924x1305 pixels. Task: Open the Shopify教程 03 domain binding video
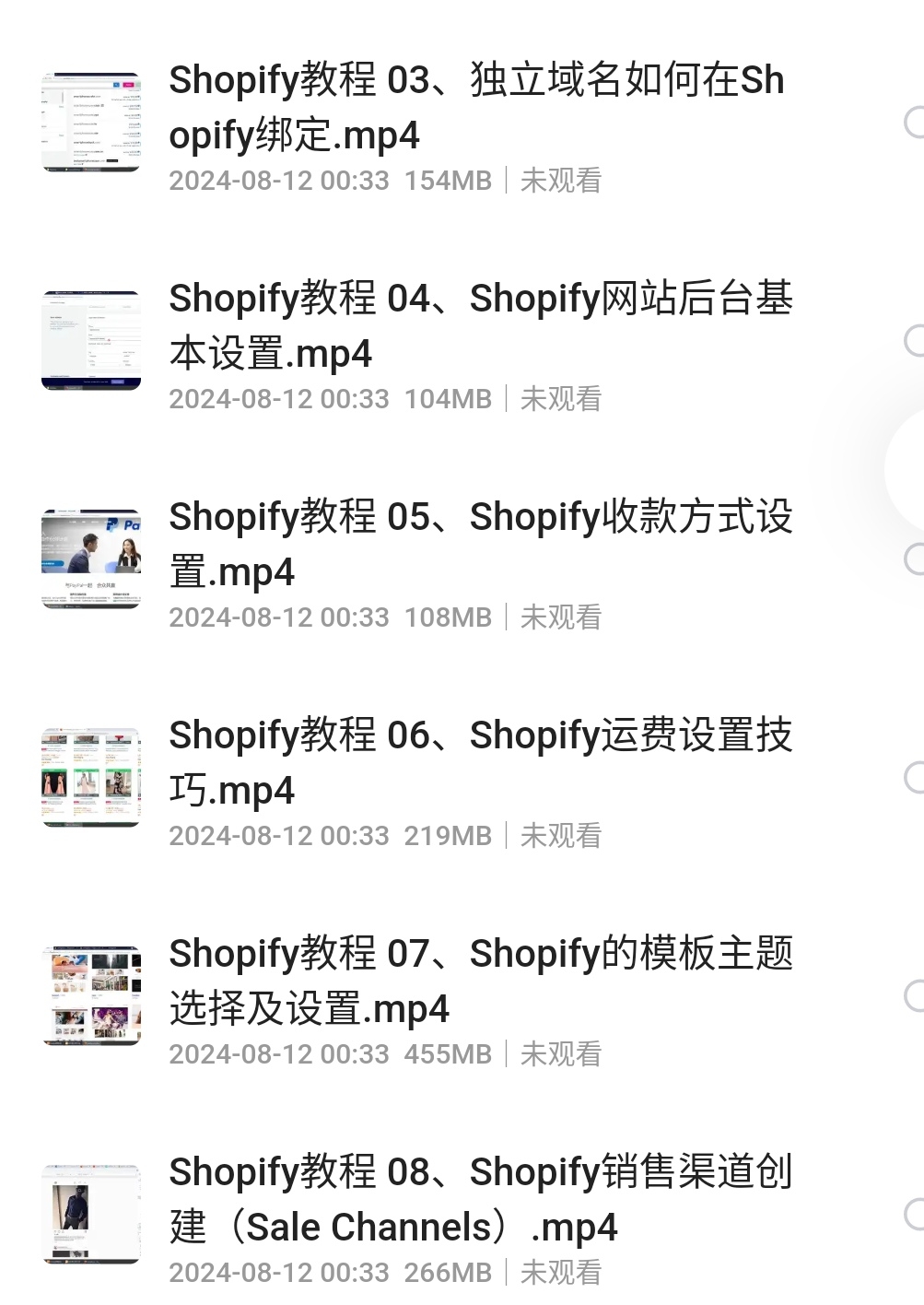[x=475, y=108]
